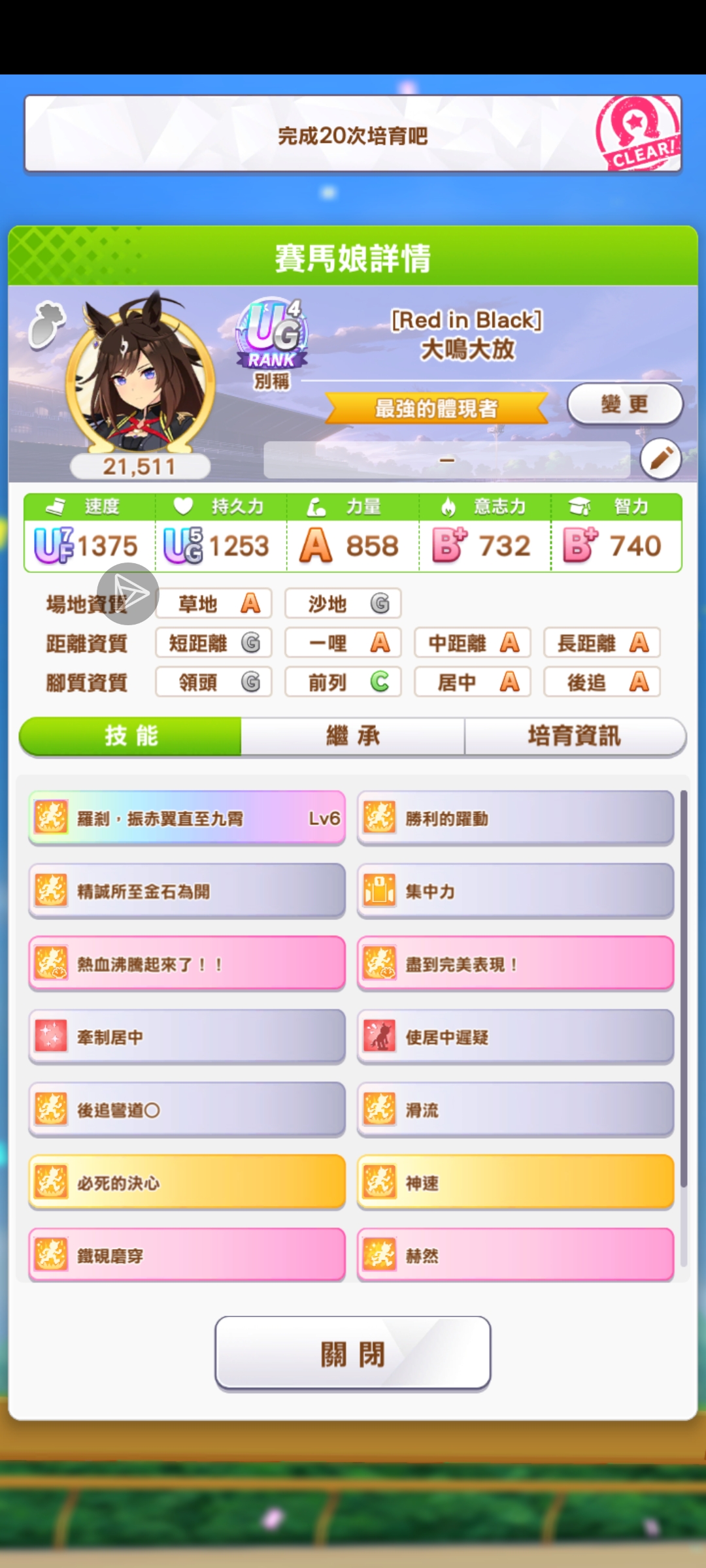
Task: Edit the memo with the pencil icon
Action: coord(661,459)
